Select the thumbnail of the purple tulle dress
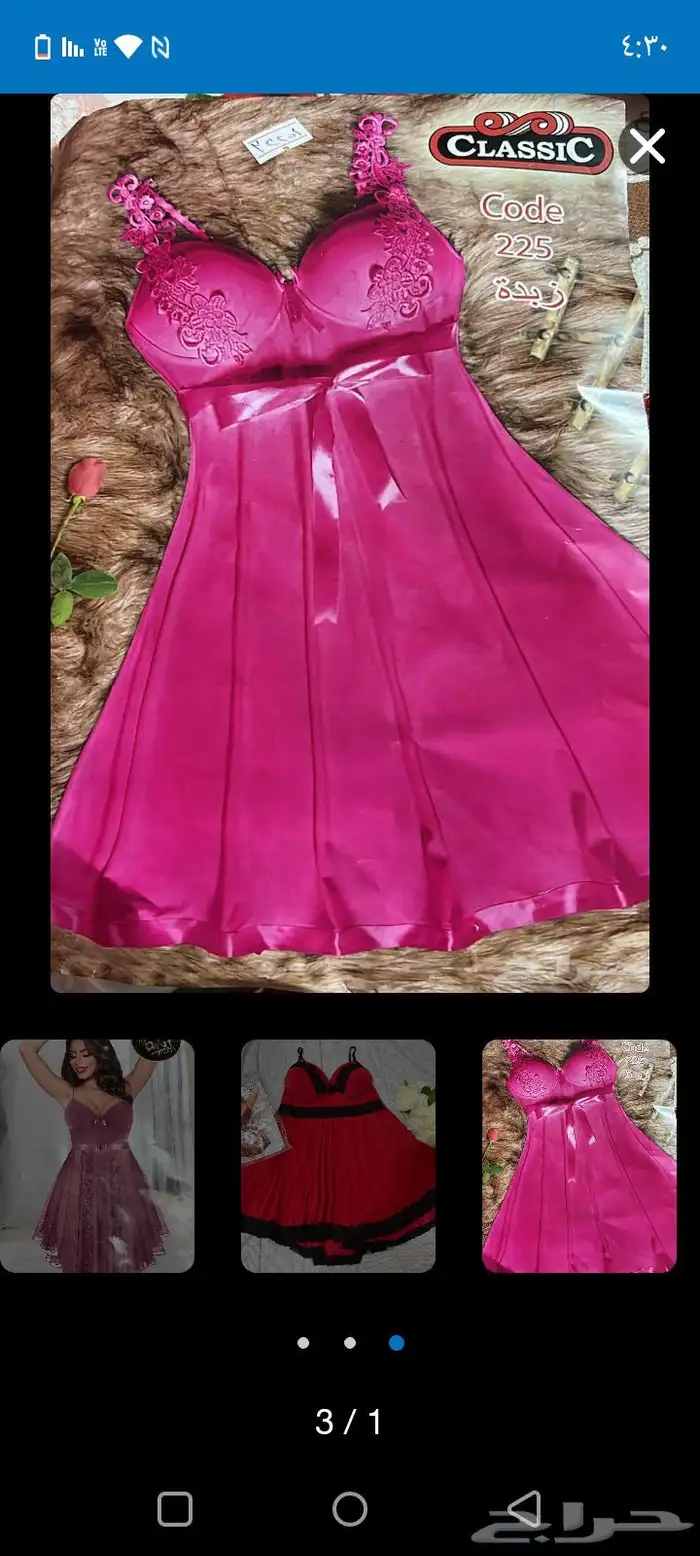 [97, 1156]
